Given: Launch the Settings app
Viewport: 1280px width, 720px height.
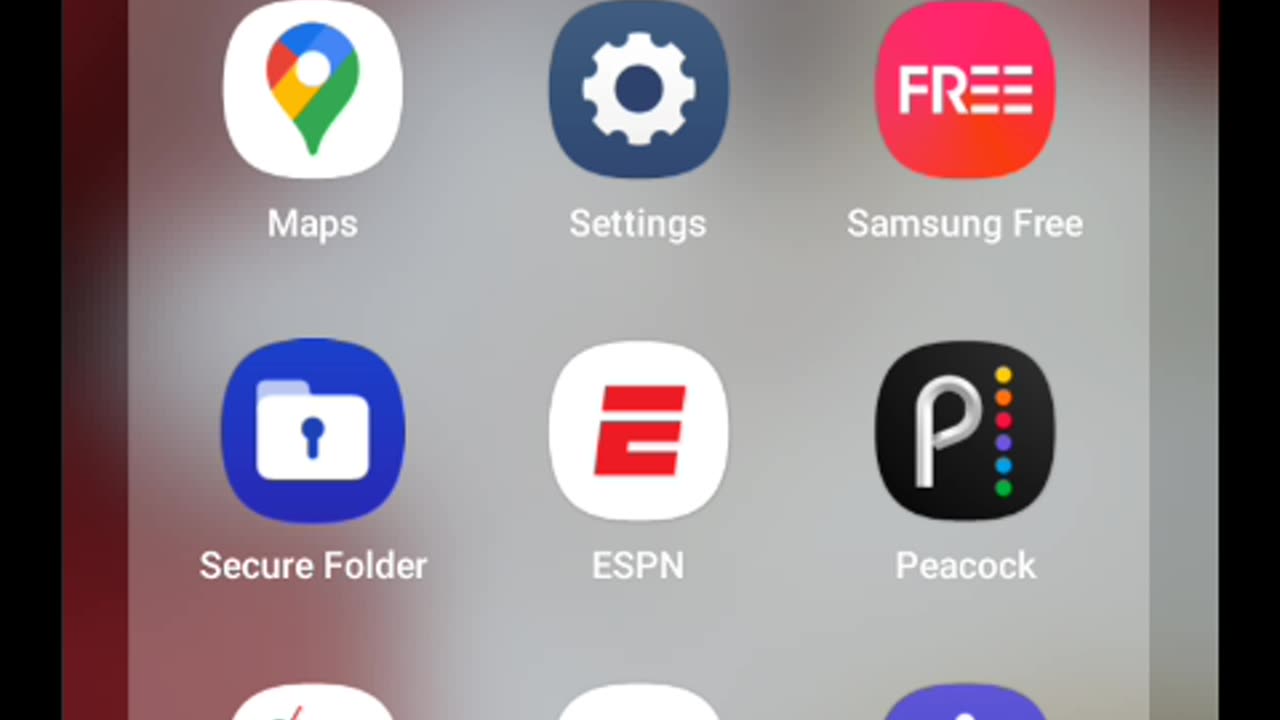Looking at the screenshot, I should [638, 90].
